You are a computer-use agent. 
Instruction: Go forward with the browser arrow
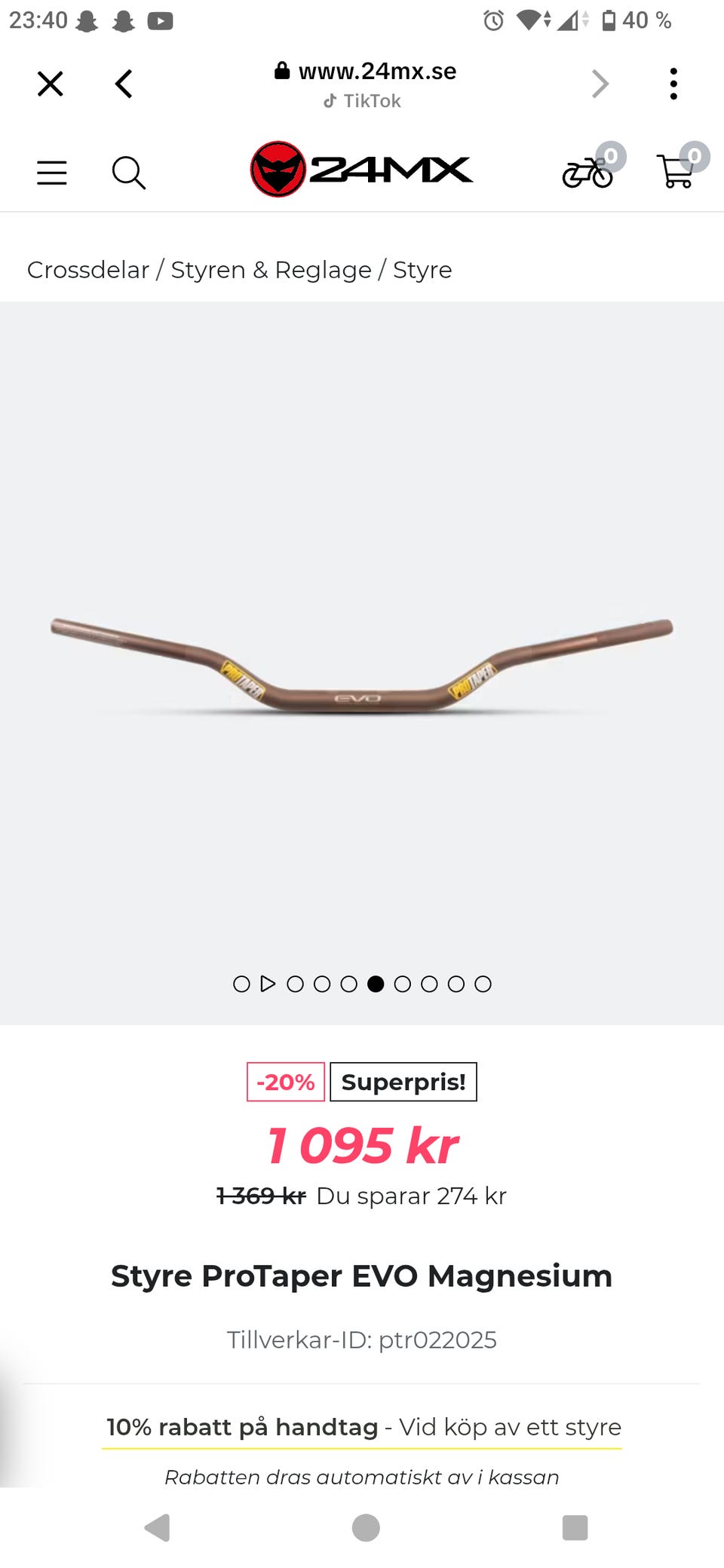pos(600,84)
